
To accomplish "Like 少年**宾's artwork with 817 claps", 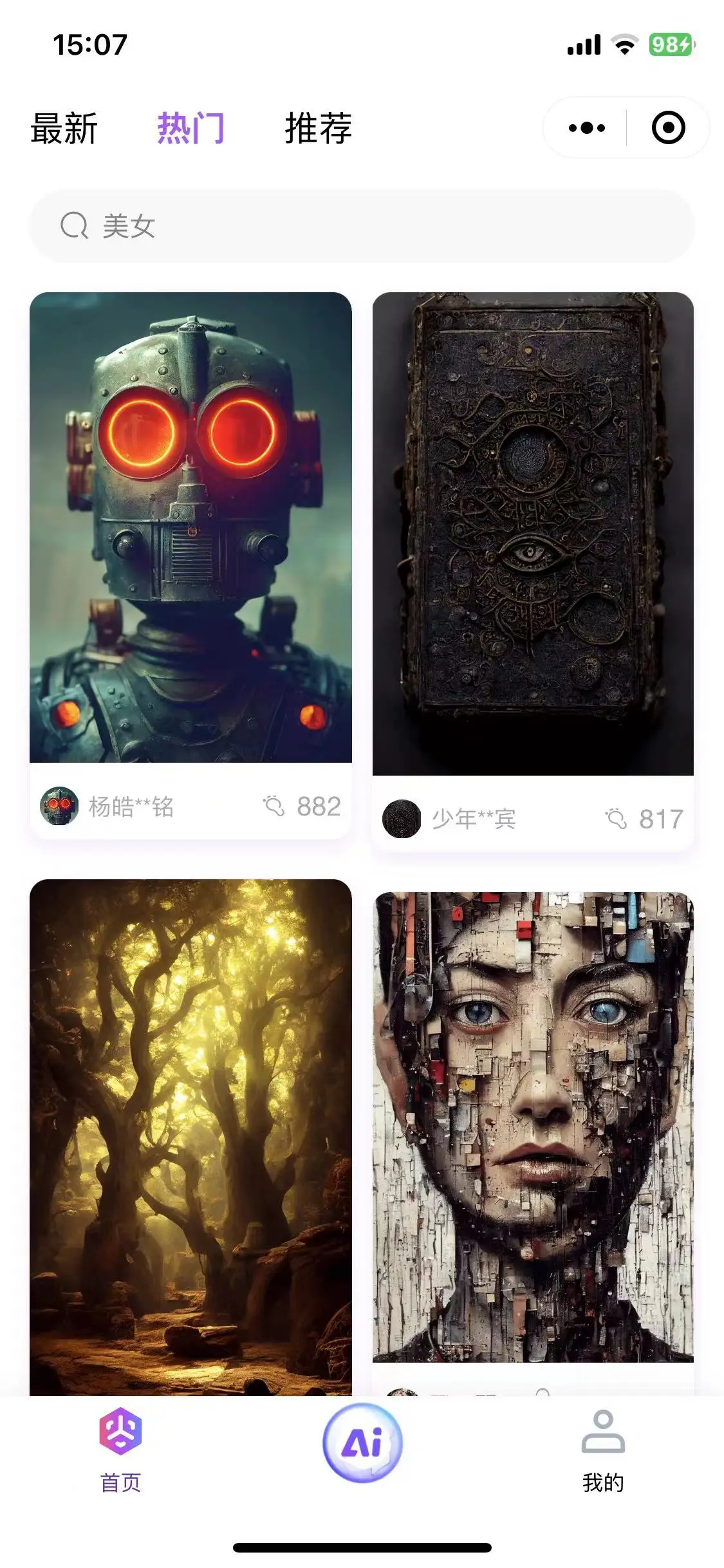I will (x=616, y=819).
